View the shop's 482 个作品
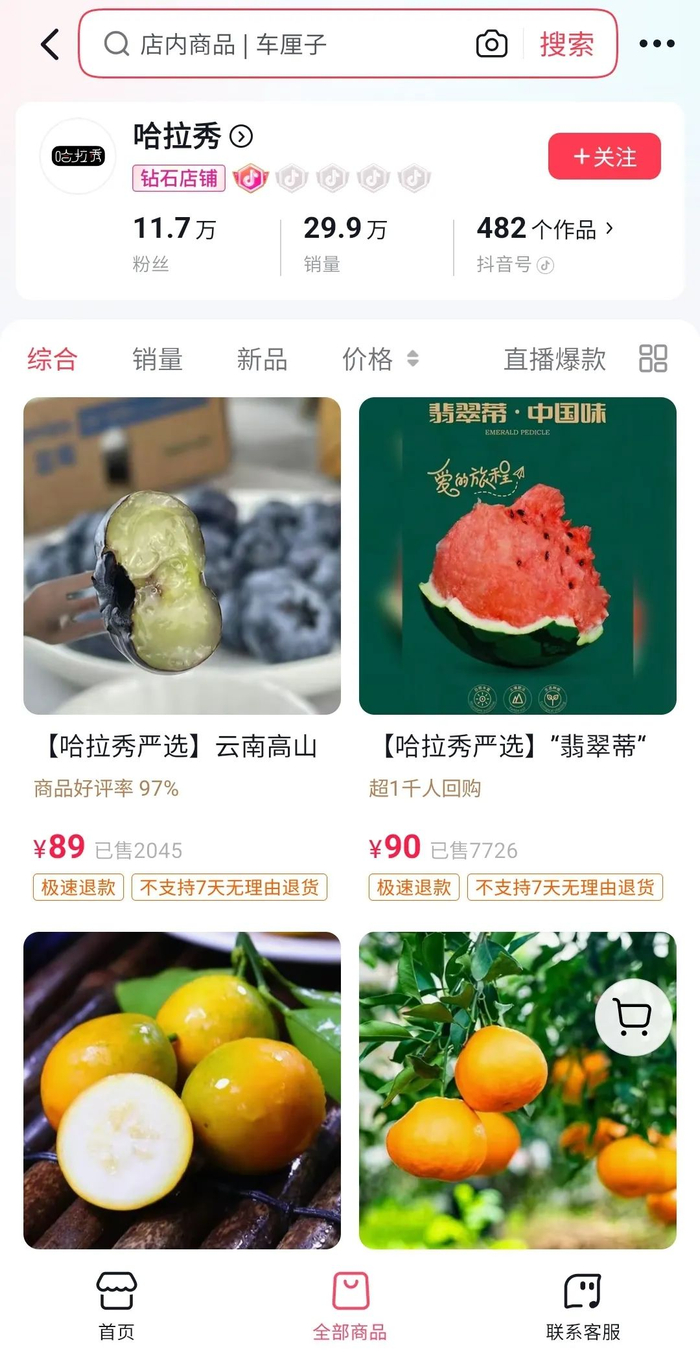The image size is (700, 1366). click(x=545, y=229)
